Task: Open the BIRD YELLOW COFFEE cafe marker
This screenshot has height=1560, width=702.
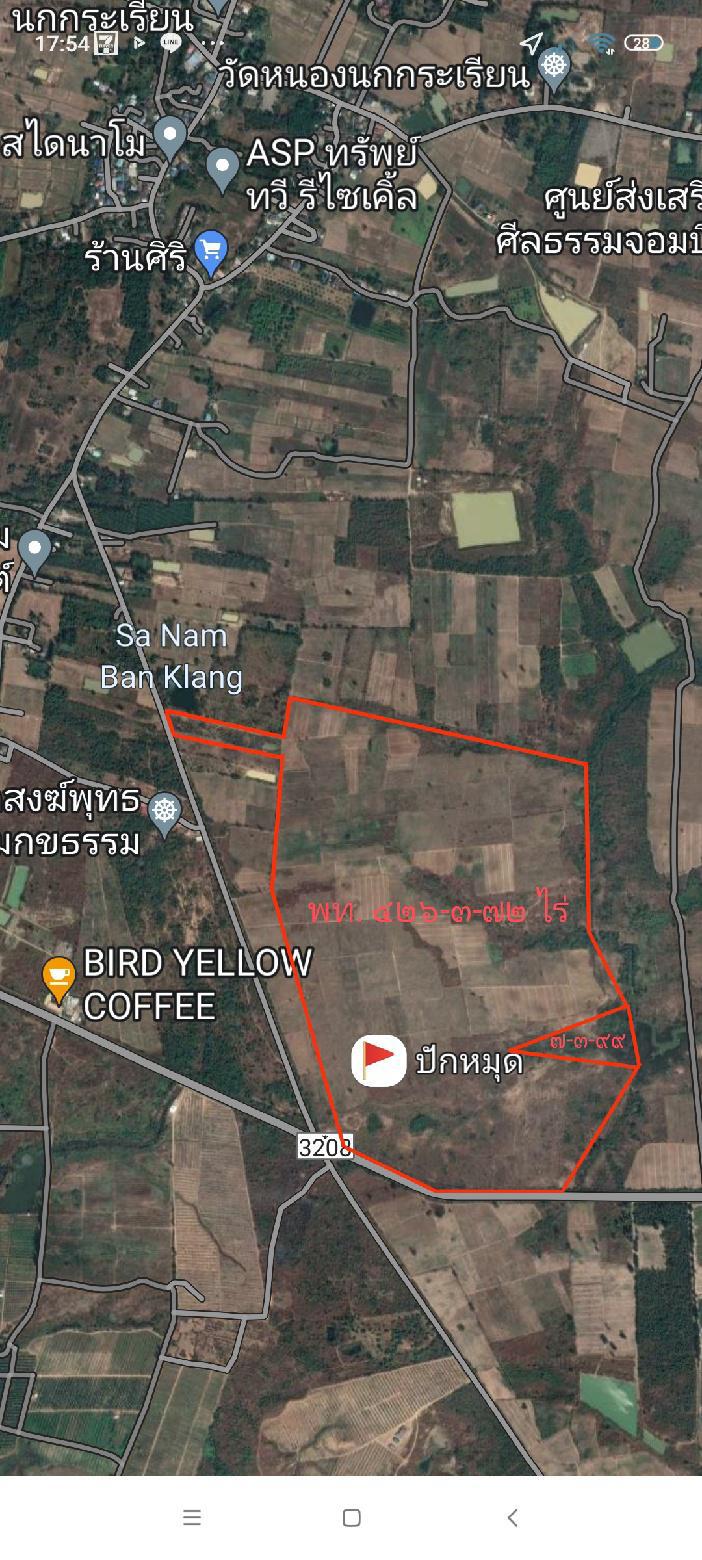Action: click(59, 979)
